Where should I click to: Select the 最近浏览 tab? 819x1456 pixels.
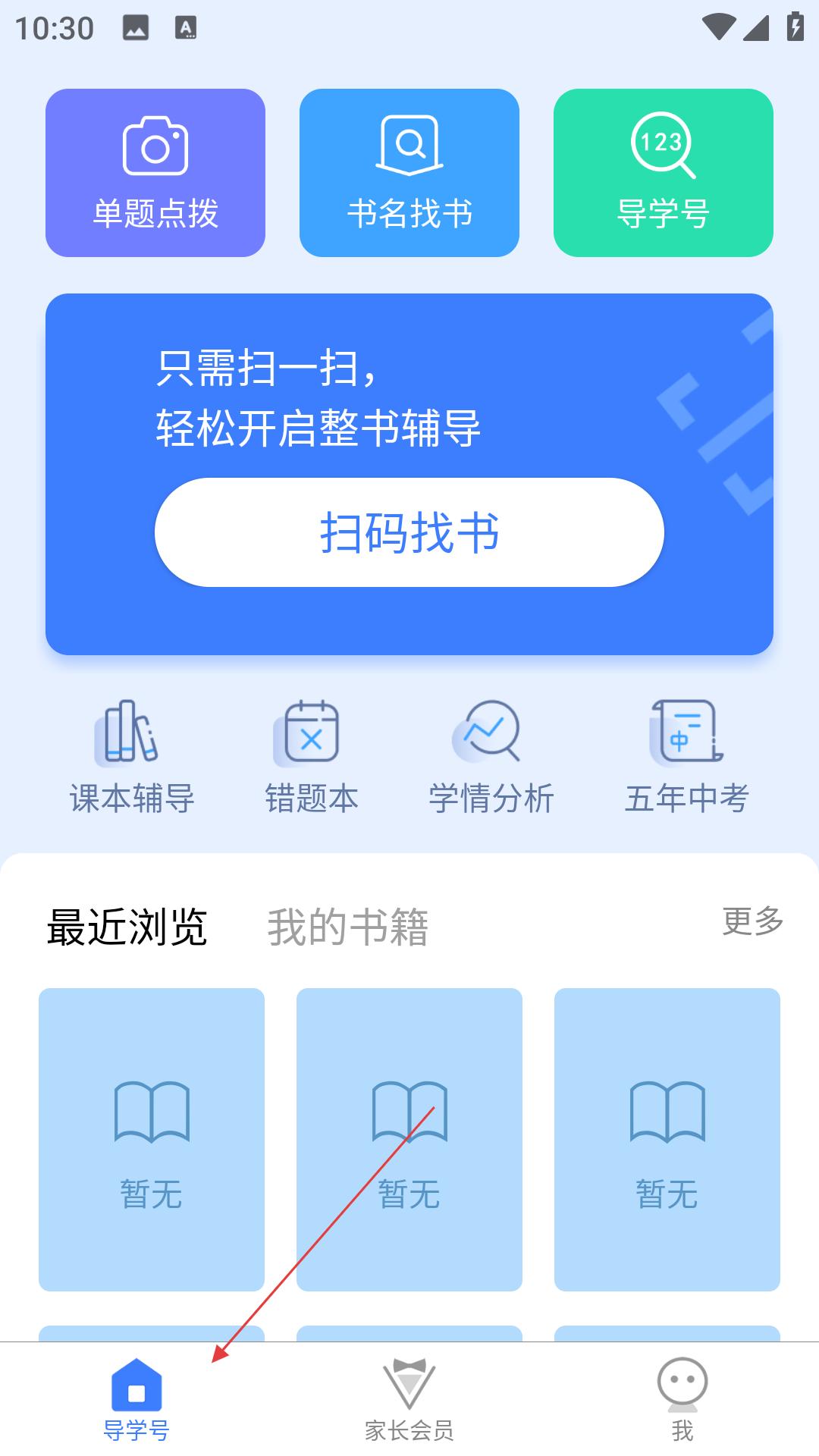(127, 927)
